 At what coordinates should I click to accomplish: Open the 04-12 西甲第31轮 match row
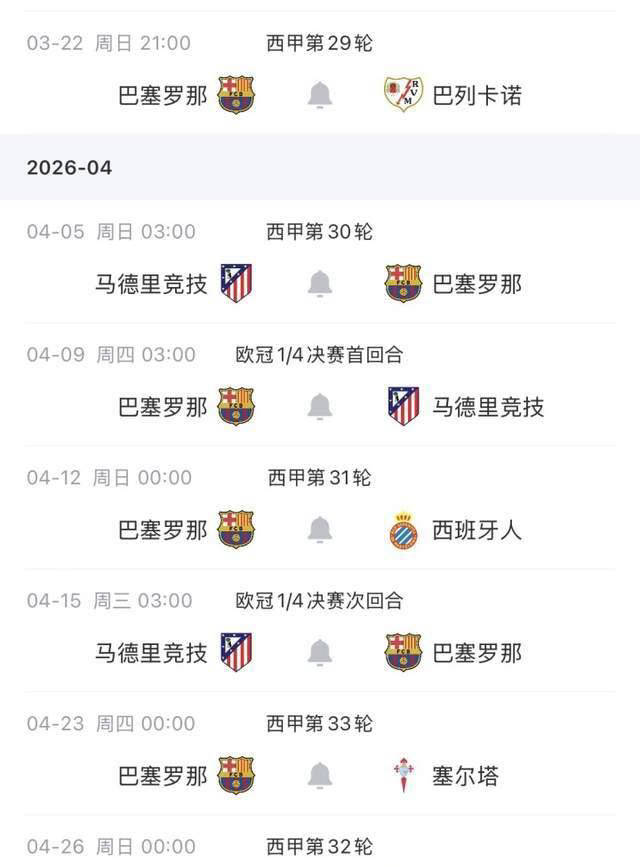(320, 479)
